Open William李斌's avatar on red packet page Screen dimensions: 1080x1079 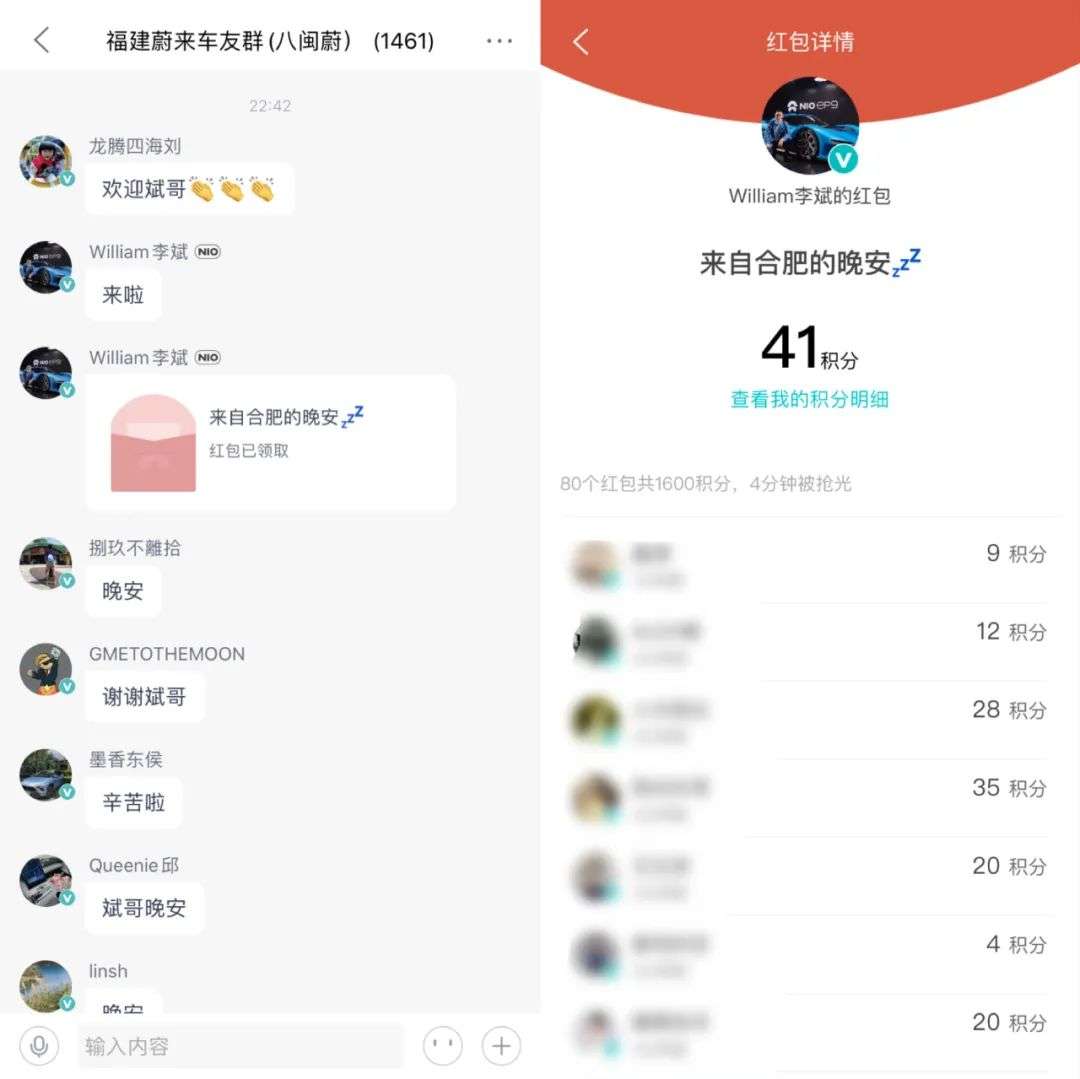pos(810,127)
